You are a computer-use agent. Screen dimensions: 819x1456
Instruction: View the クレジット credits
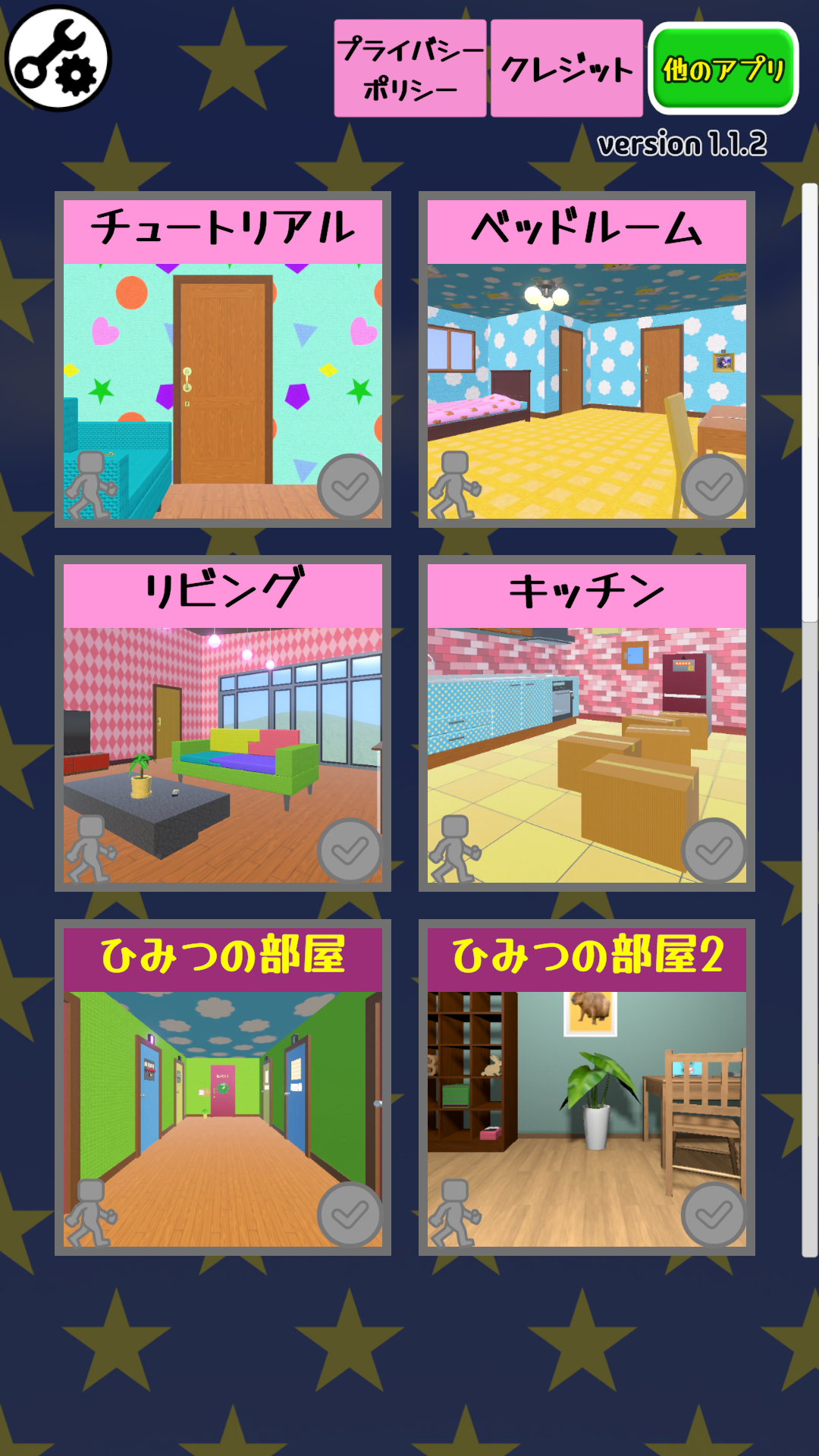pos(566,69)
